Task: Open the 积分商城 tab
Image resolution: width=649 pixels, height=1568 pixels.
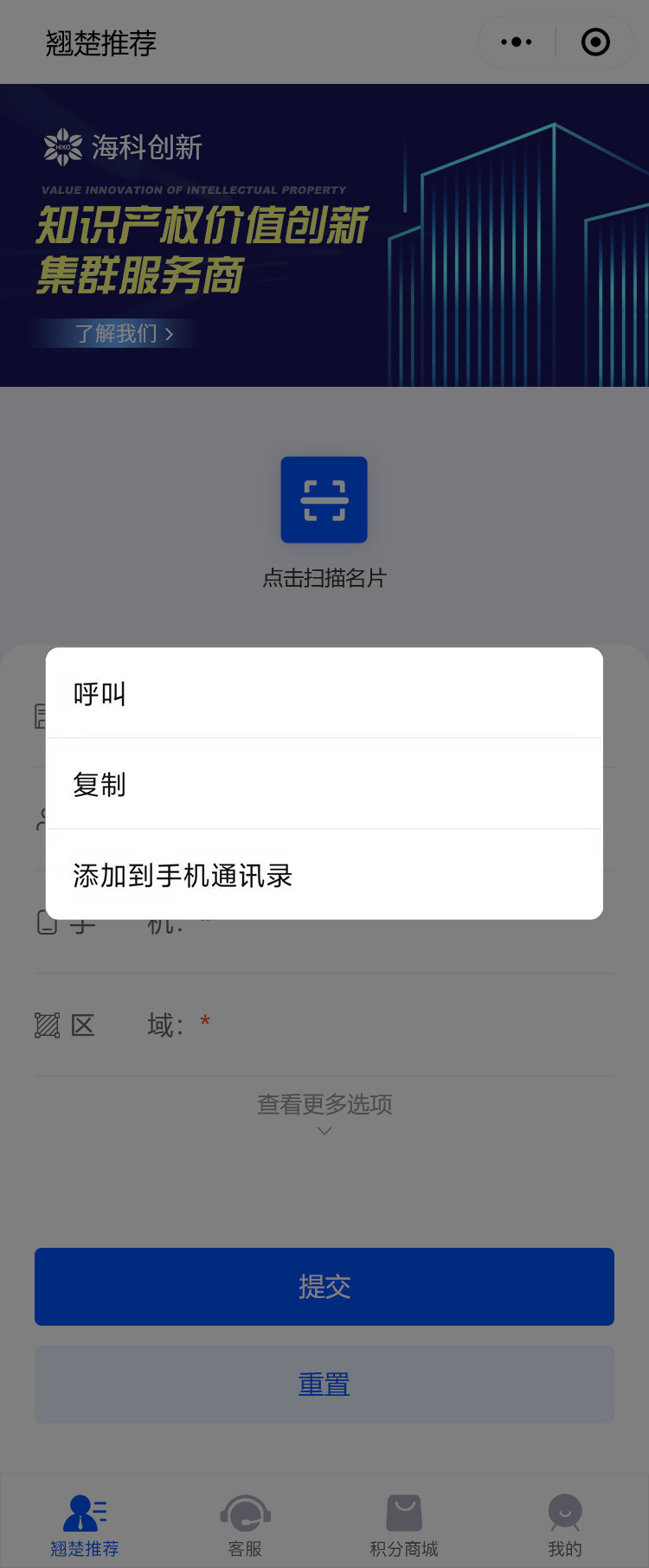Action: point(404,1526)
